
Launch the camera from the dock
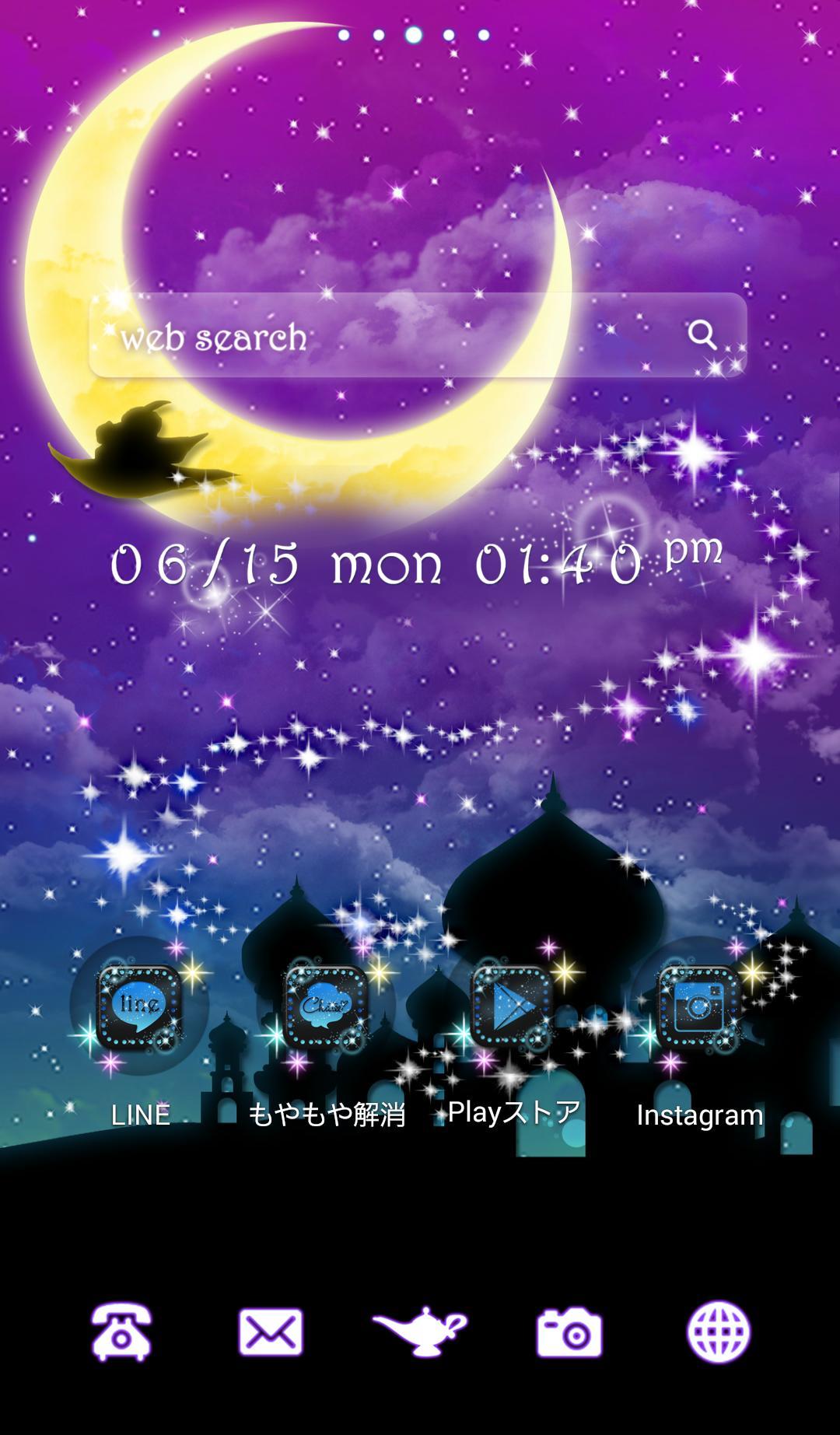pos(569,1333)
